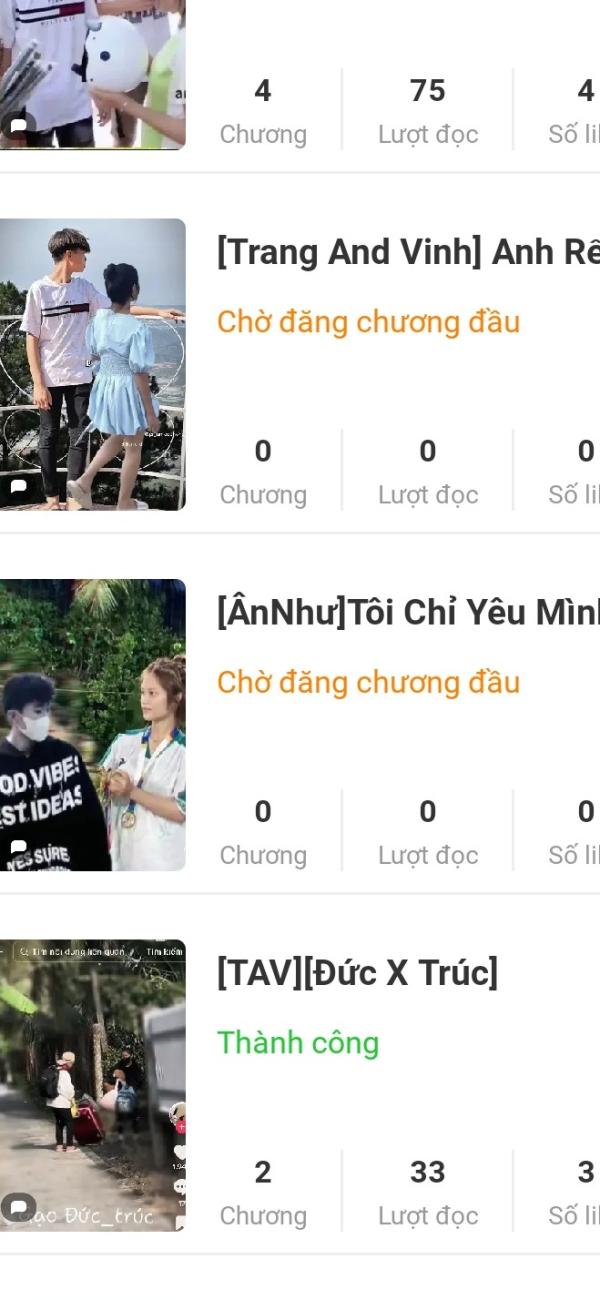The height and width of the screenshot is (1300, 600).
Task: Tap the cover image of ÂnNhư story
Action: click(x=92, y=725)
